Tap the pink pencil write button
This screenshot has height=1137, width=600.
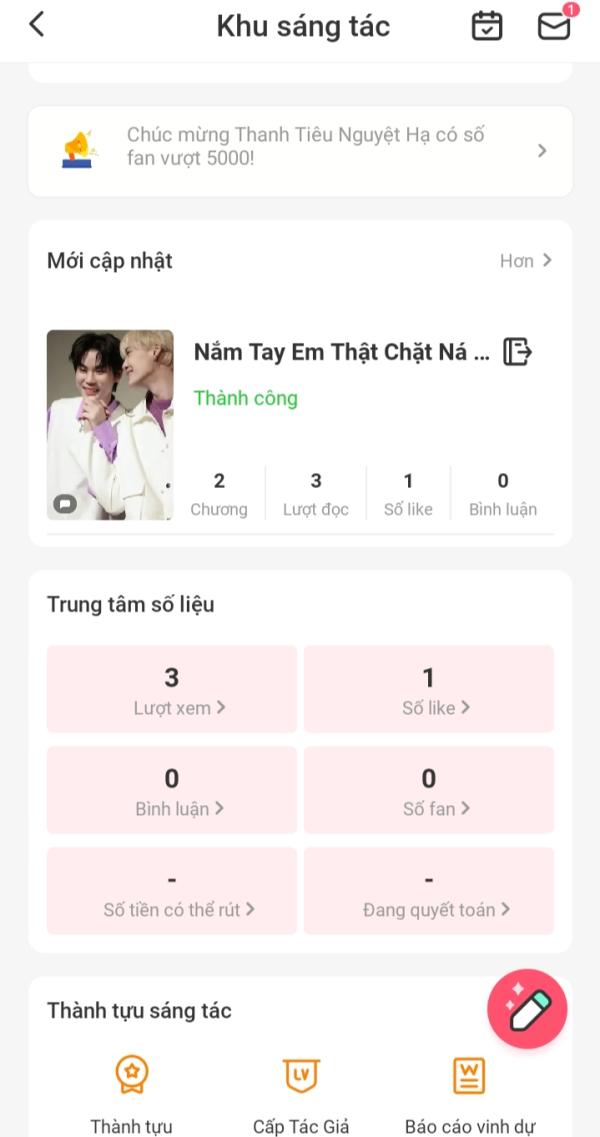[x=527, y=1009]
